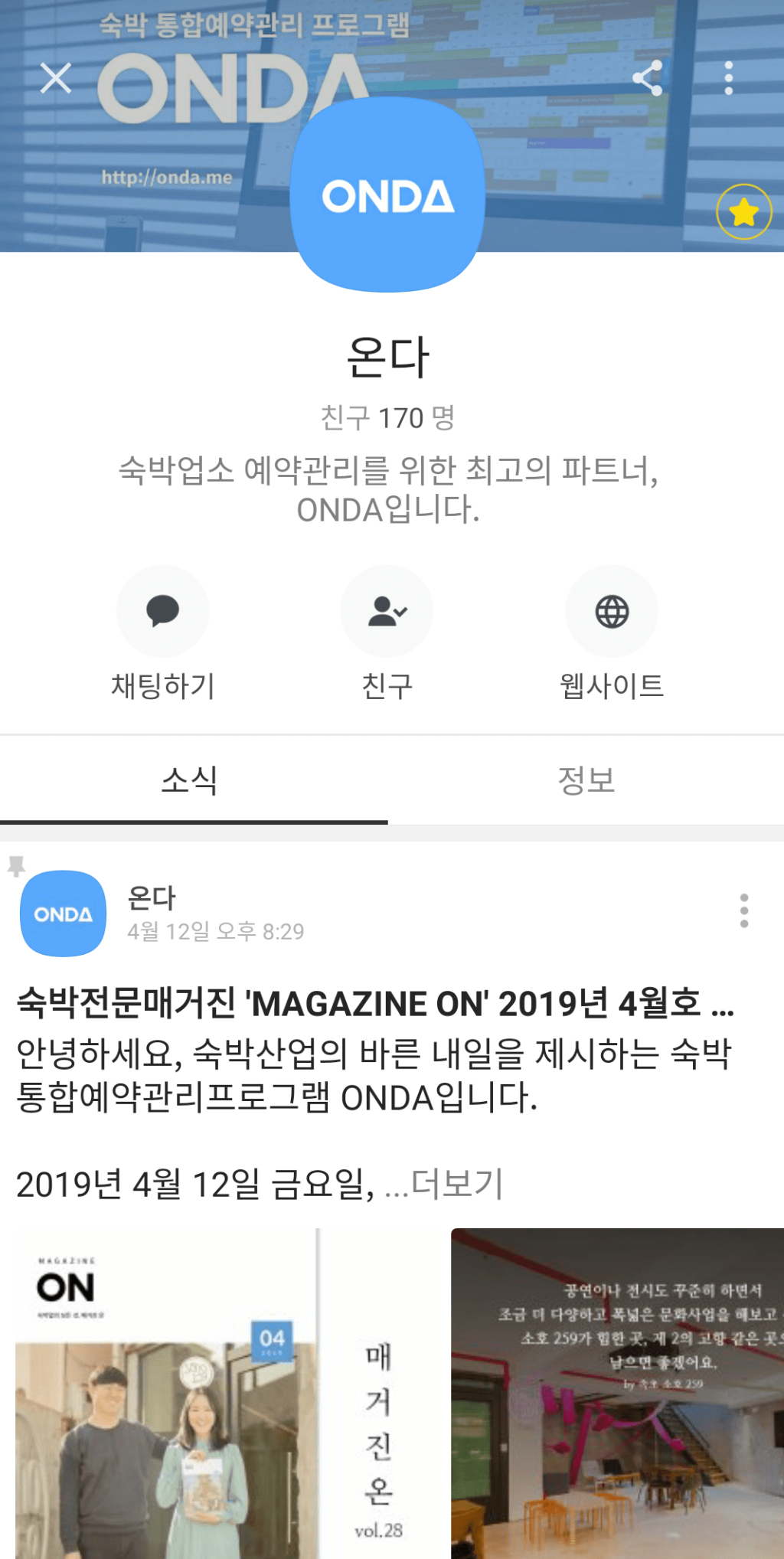Open the second post photo
The height and width of the screenshot is (1559, 784).
[x=617, y=1394]
